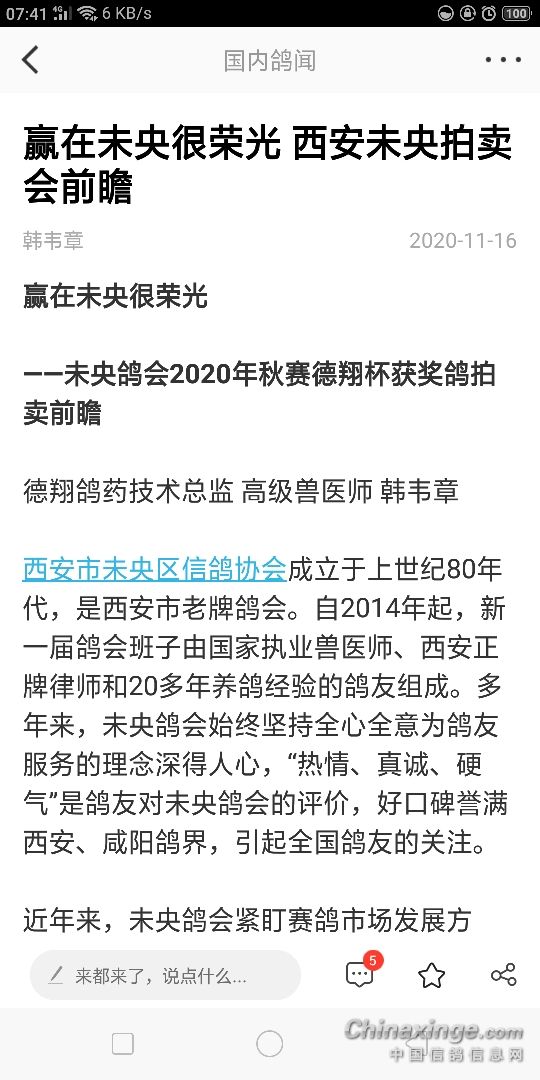This screenshot has width=540, height=1080.
Task: View the 5 comments
Action: point(362,972)
